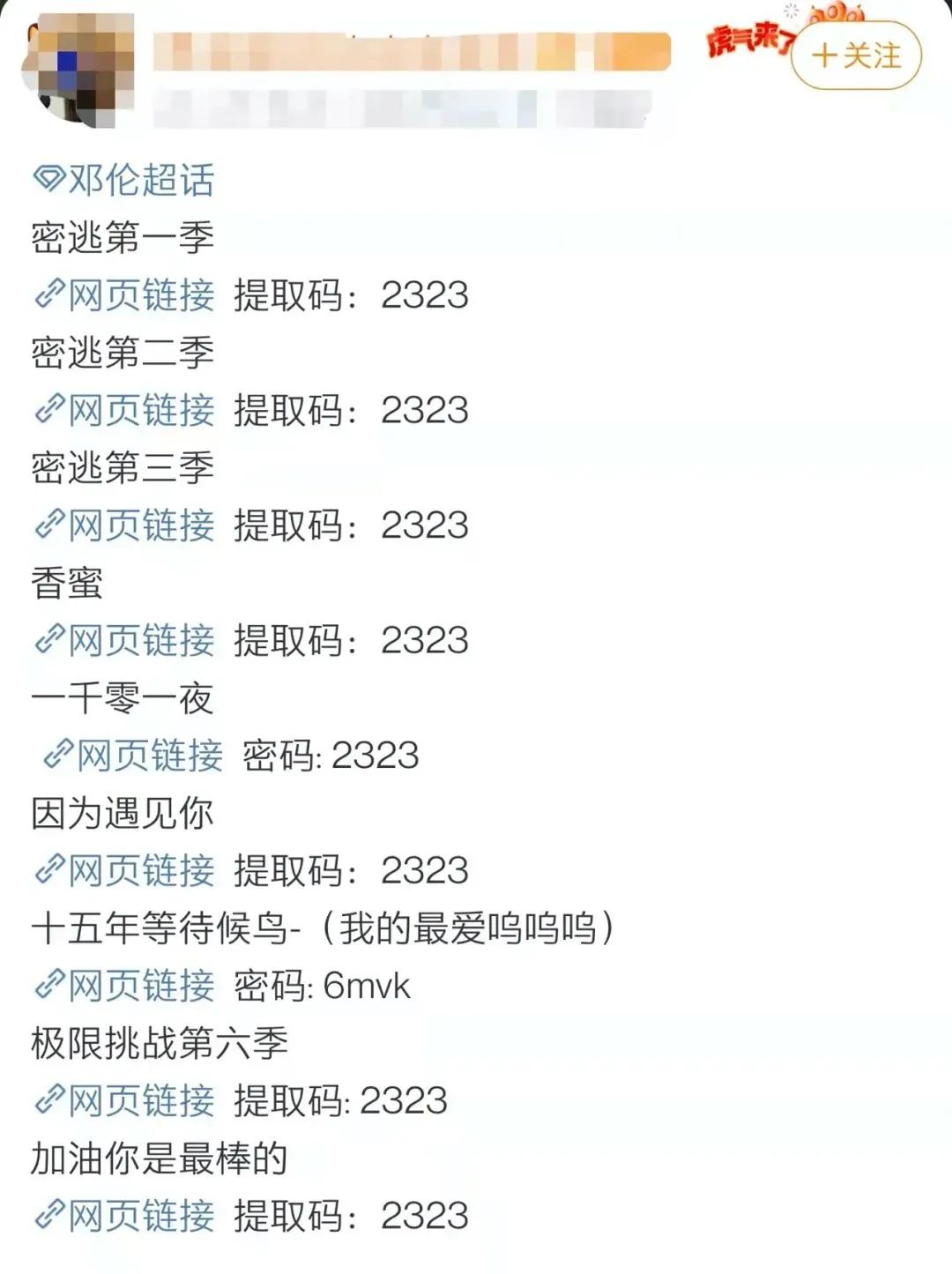Click the link icon for 密逃第三季

[x=50, y=525]
